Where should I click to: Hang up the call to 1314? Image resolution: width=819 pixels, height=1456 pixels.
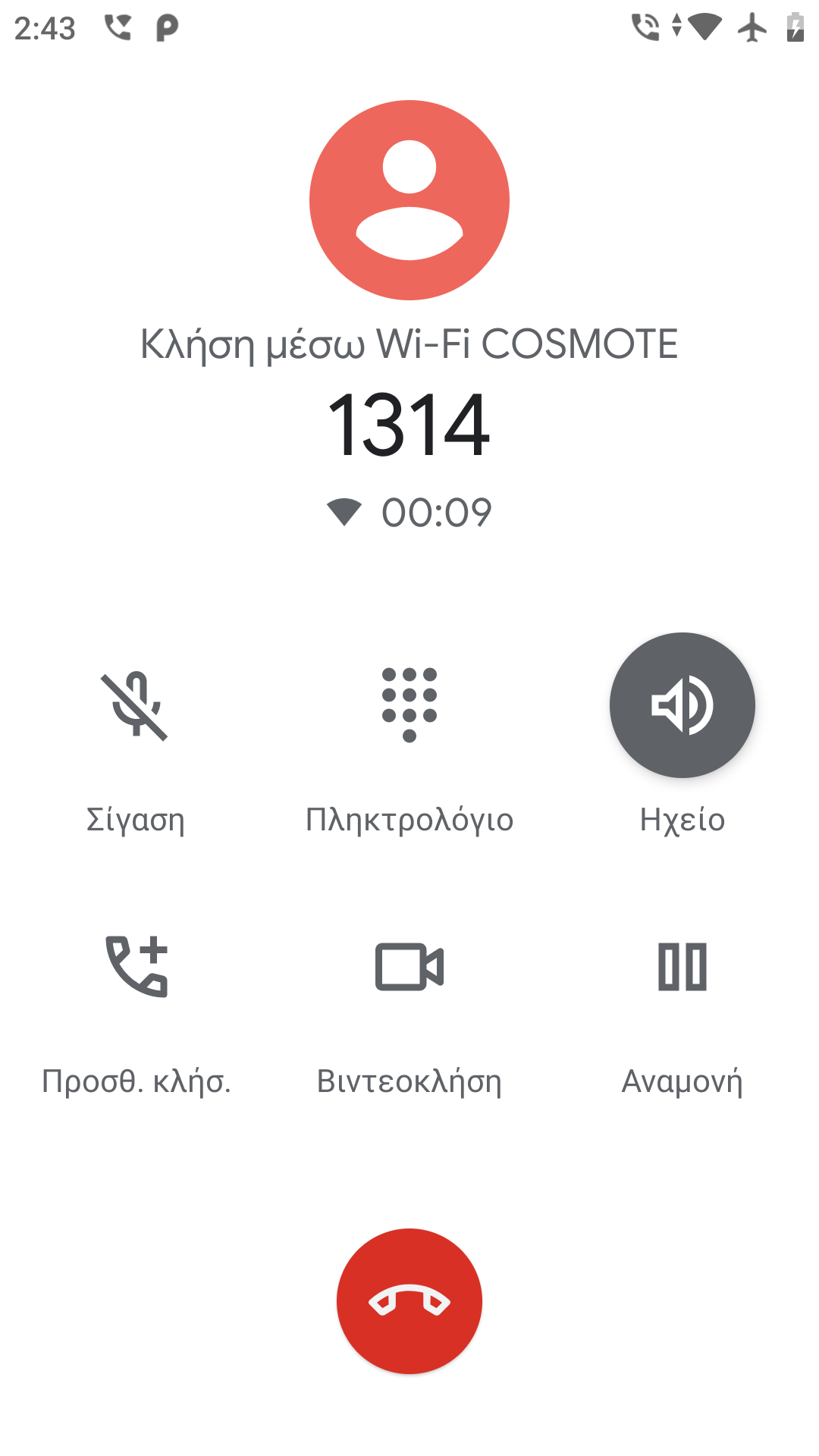pos(409,1301)
